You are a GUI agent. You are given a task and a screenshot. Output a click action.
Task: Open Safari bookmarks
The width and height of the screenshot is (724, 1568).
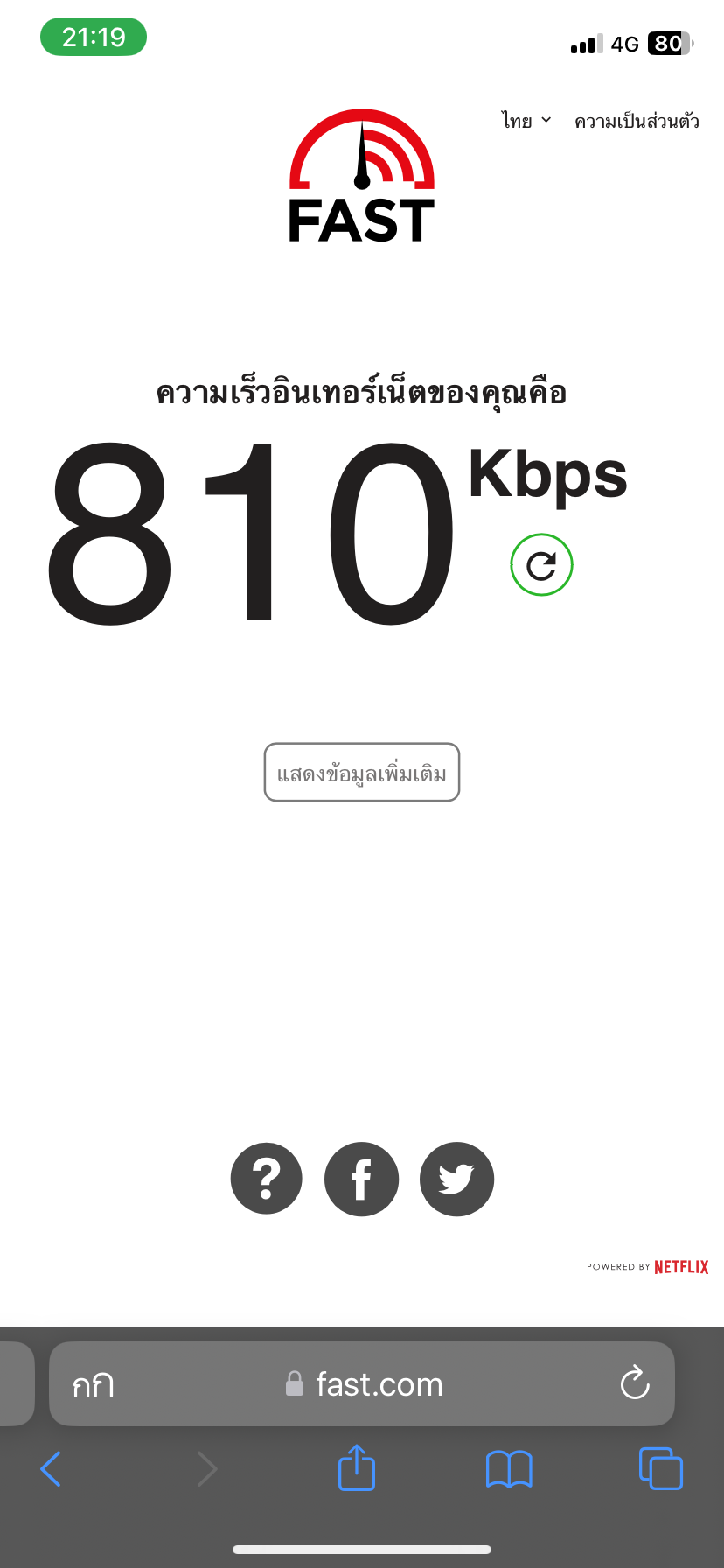click(509, 1469)
